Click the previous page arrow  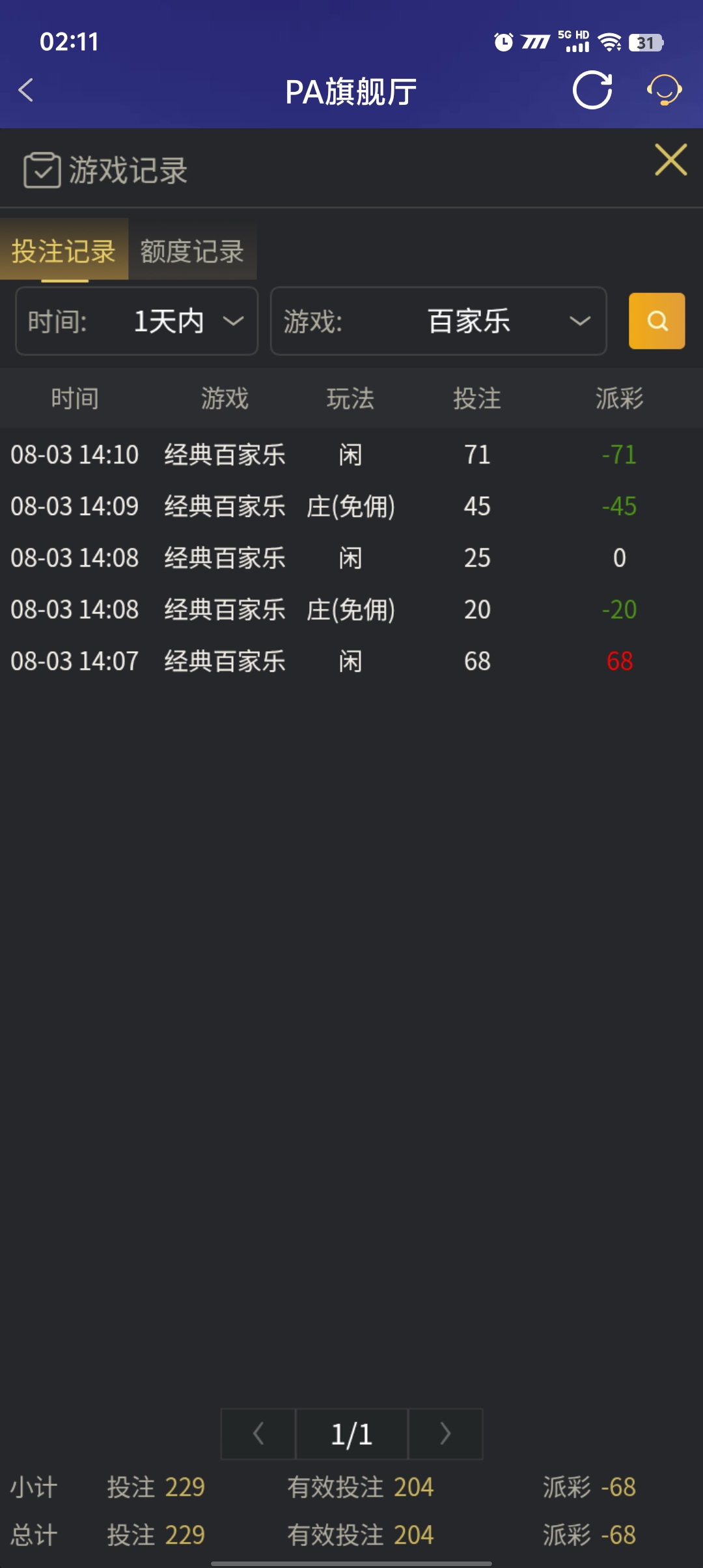tap(257, 1434)
